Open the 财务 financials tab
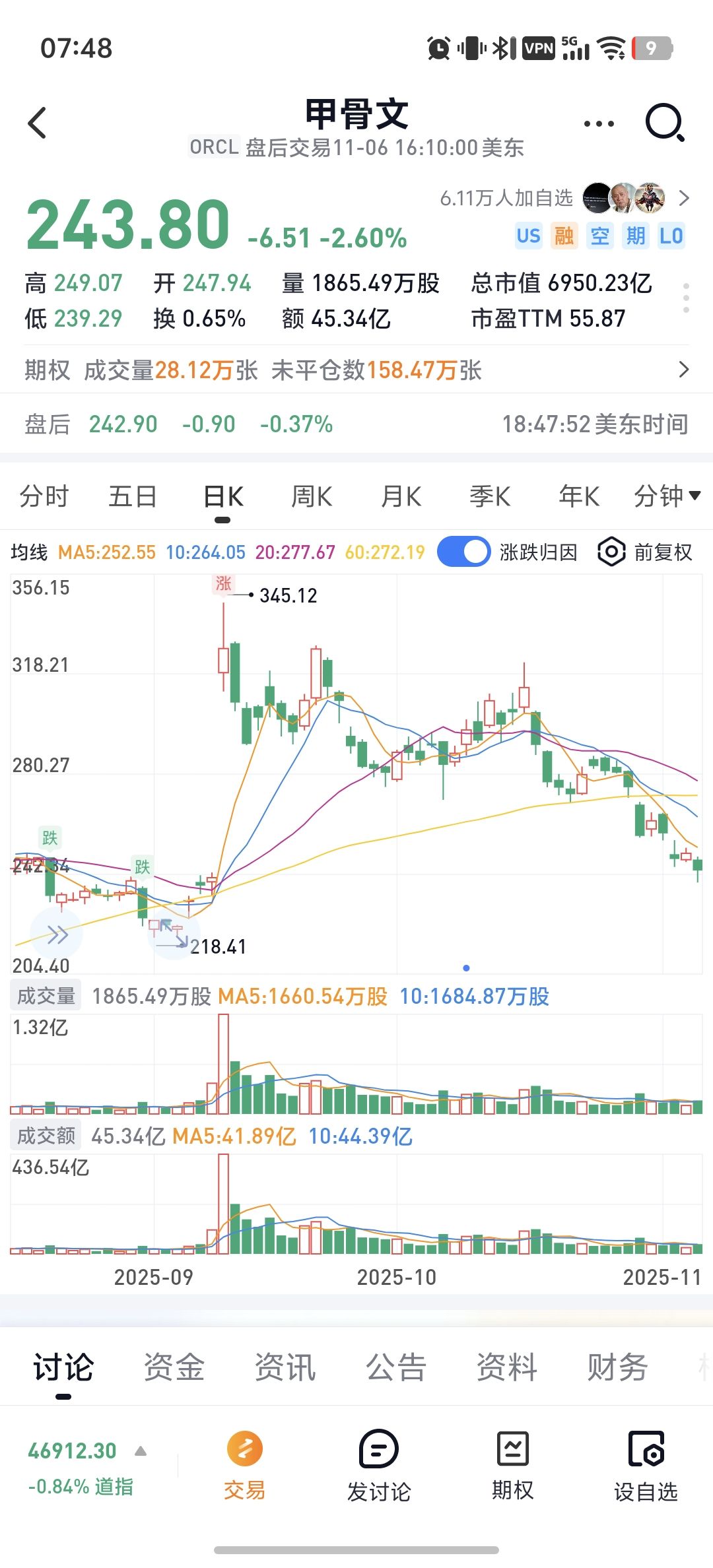Viewport: 713px width, 1568px height. (x=617, y=1367)
